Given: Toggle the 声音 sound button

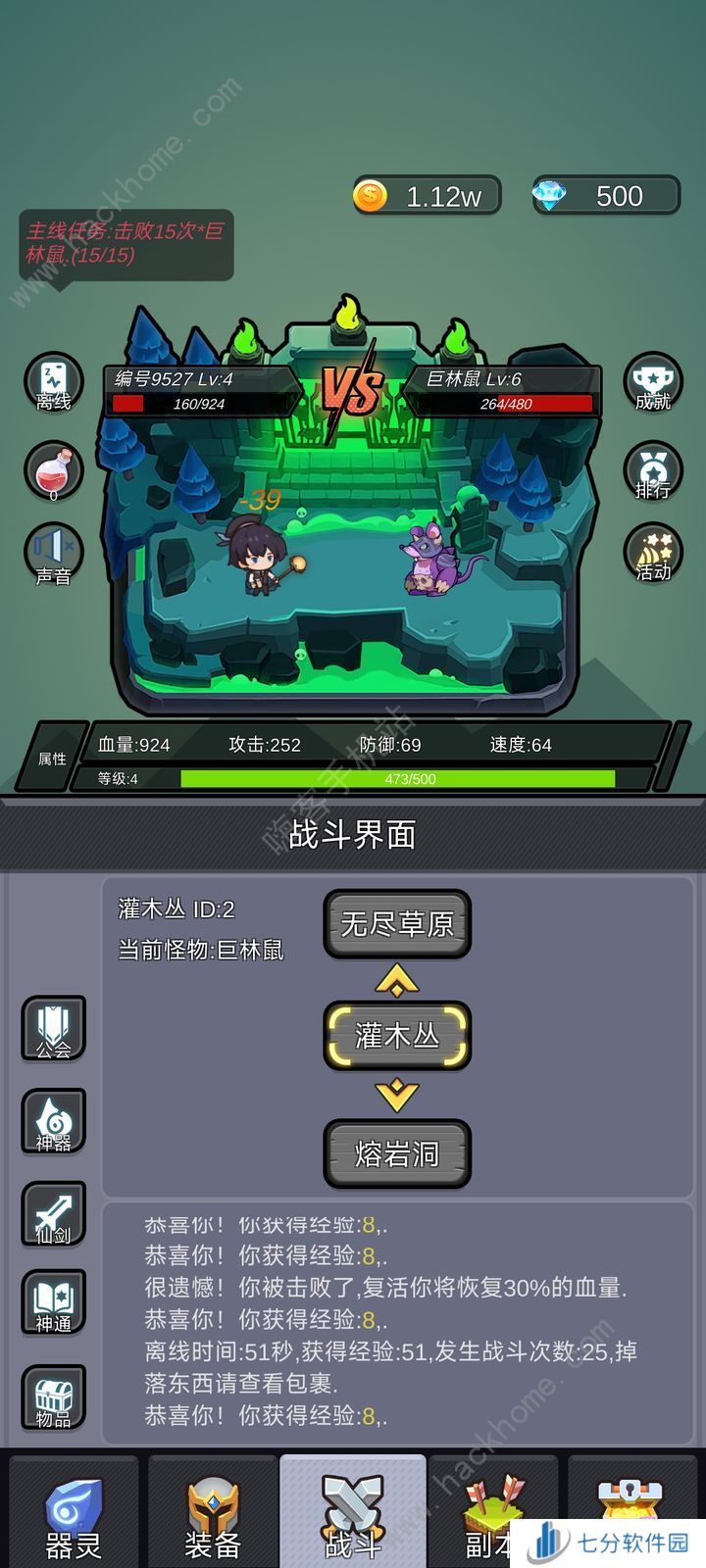Looking at the screenshot, I should [53, 555].
